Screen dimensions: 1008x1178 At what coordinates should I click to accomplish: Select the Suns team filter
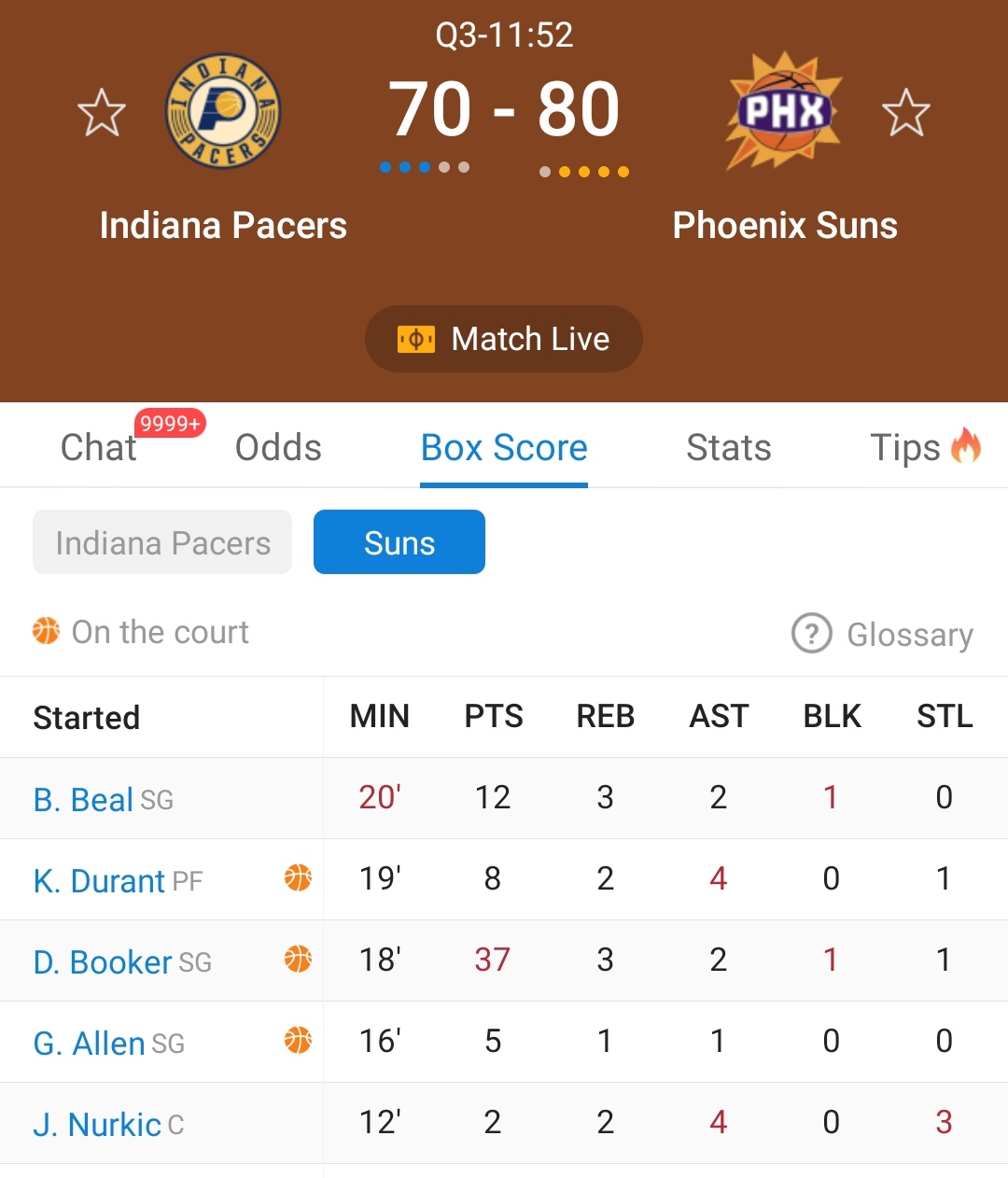399,542
